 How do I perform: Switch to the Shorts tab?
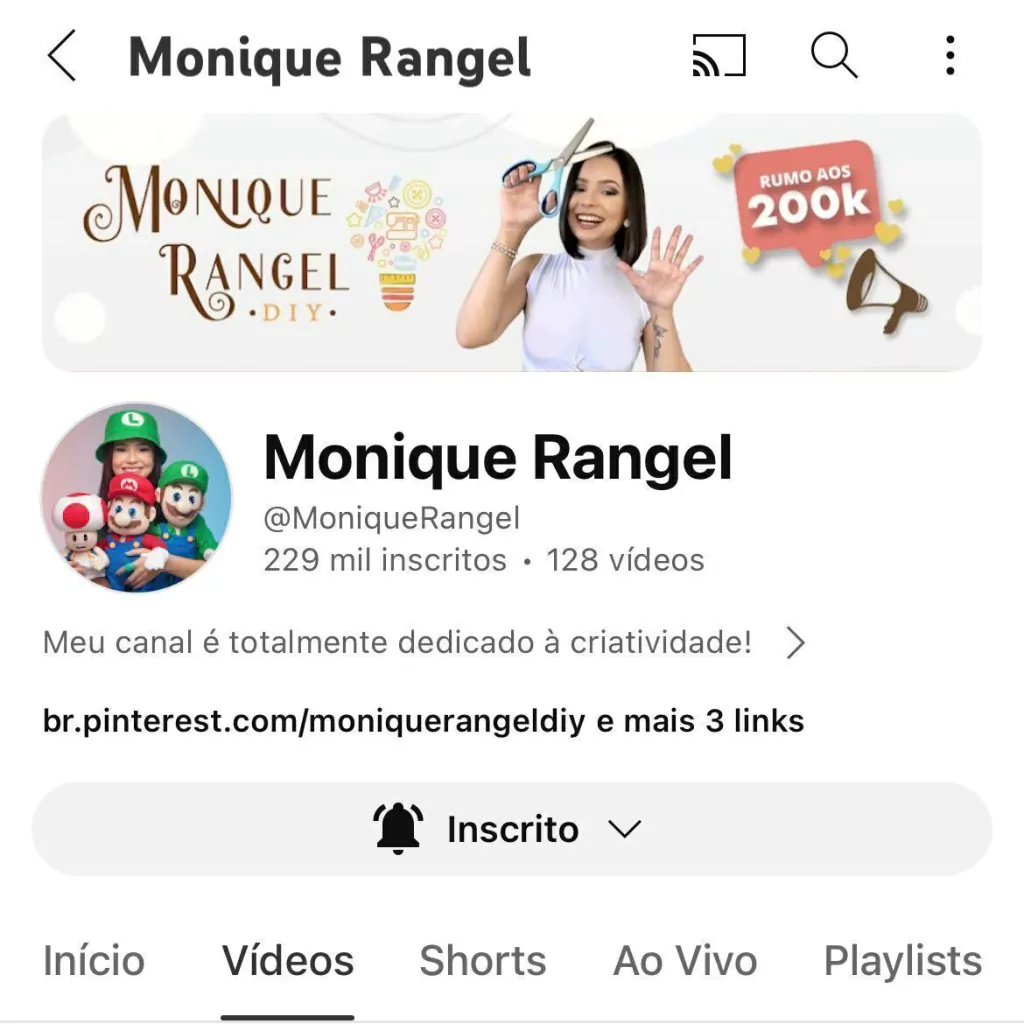point(483,961)
